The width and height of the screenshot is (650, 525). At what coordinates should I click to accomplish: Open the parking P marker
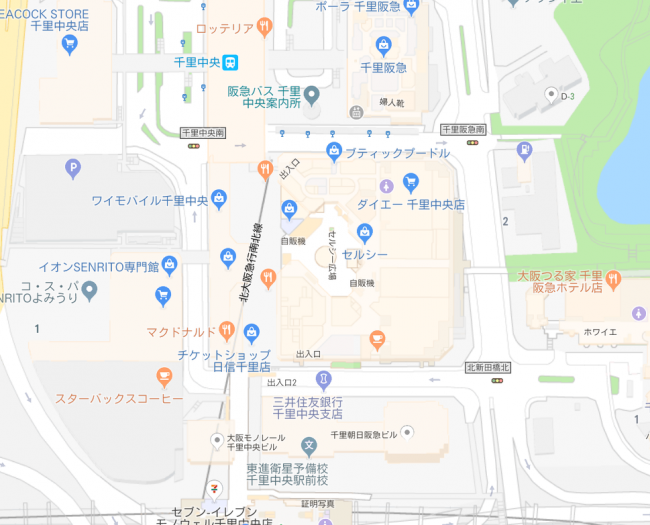(x=72, y=168)
